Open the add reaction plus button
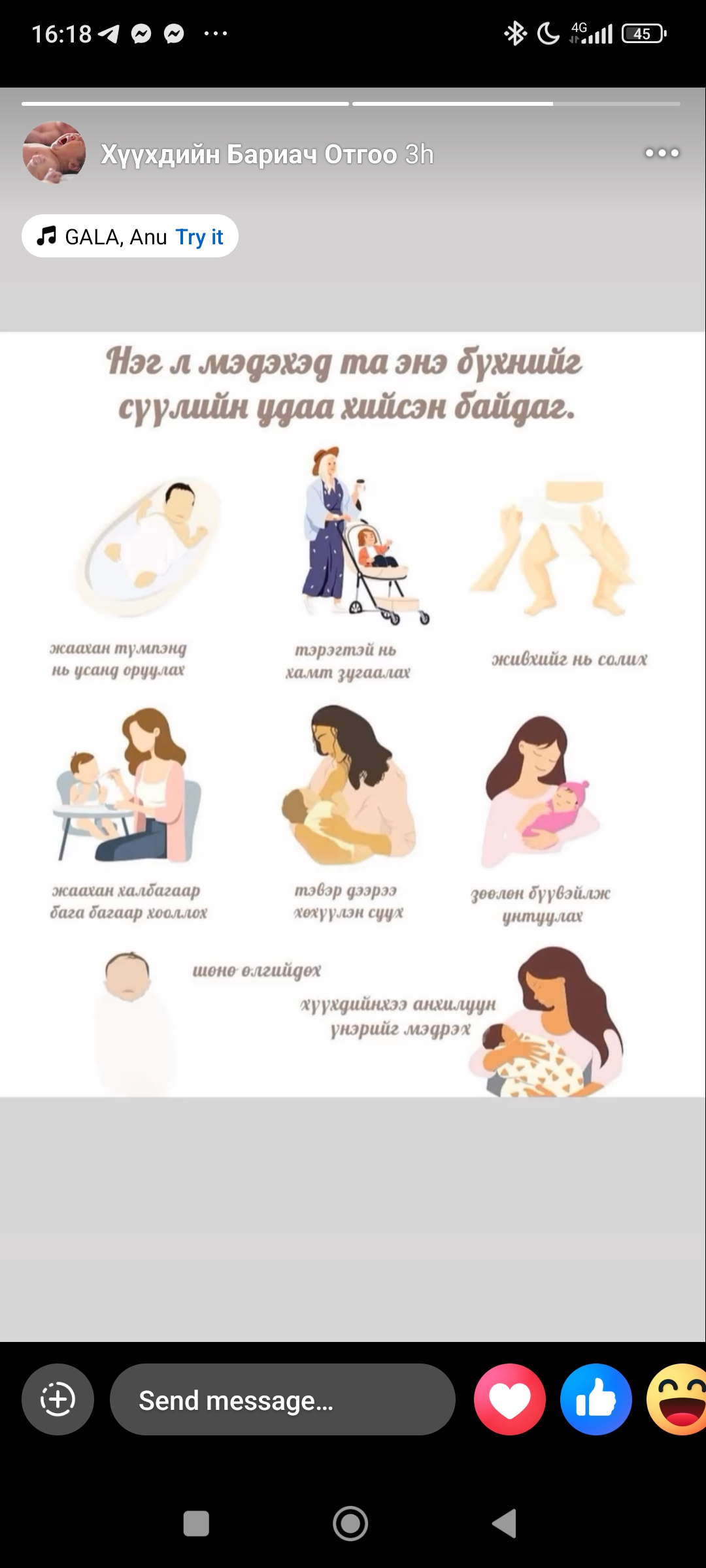Screen dimensions: 706x1568 tap(58, 1399)
